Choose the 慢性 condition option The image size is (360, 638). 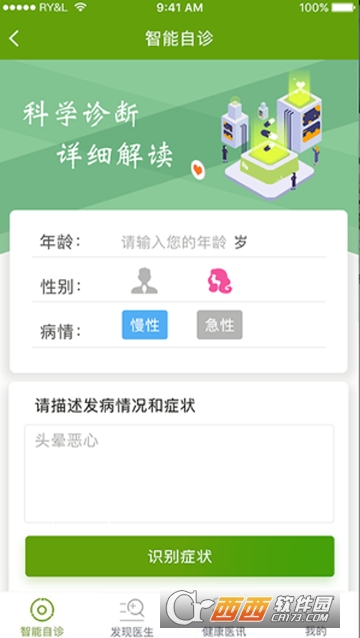[x=145, y=325]
